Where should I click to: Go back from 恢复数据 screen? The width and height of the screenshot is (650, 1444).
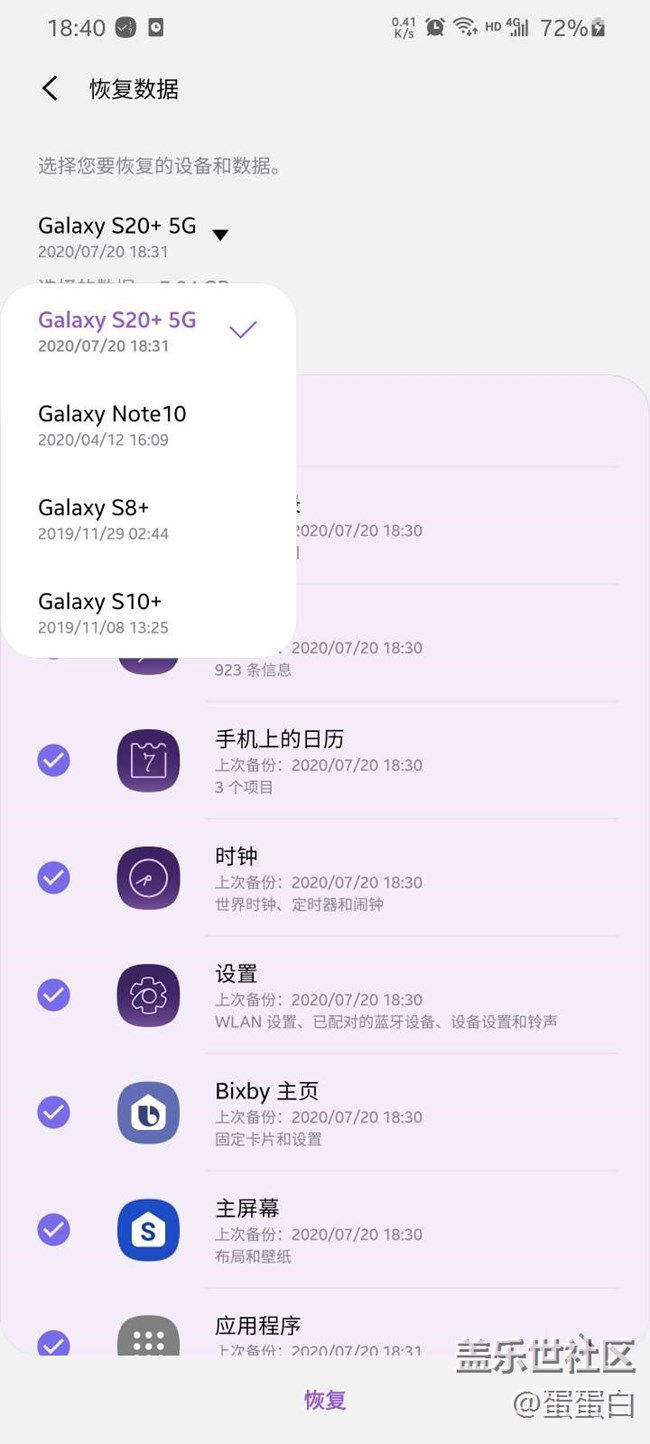pos(49,88)
